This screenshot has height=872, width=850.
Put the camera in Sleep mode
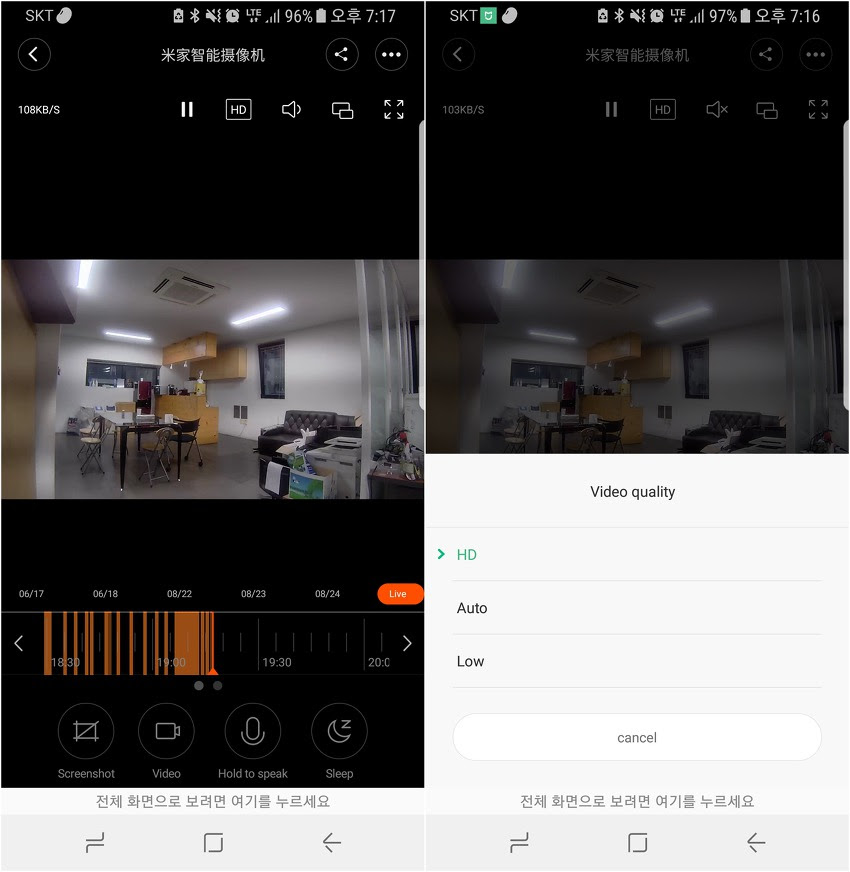[339, 732]
